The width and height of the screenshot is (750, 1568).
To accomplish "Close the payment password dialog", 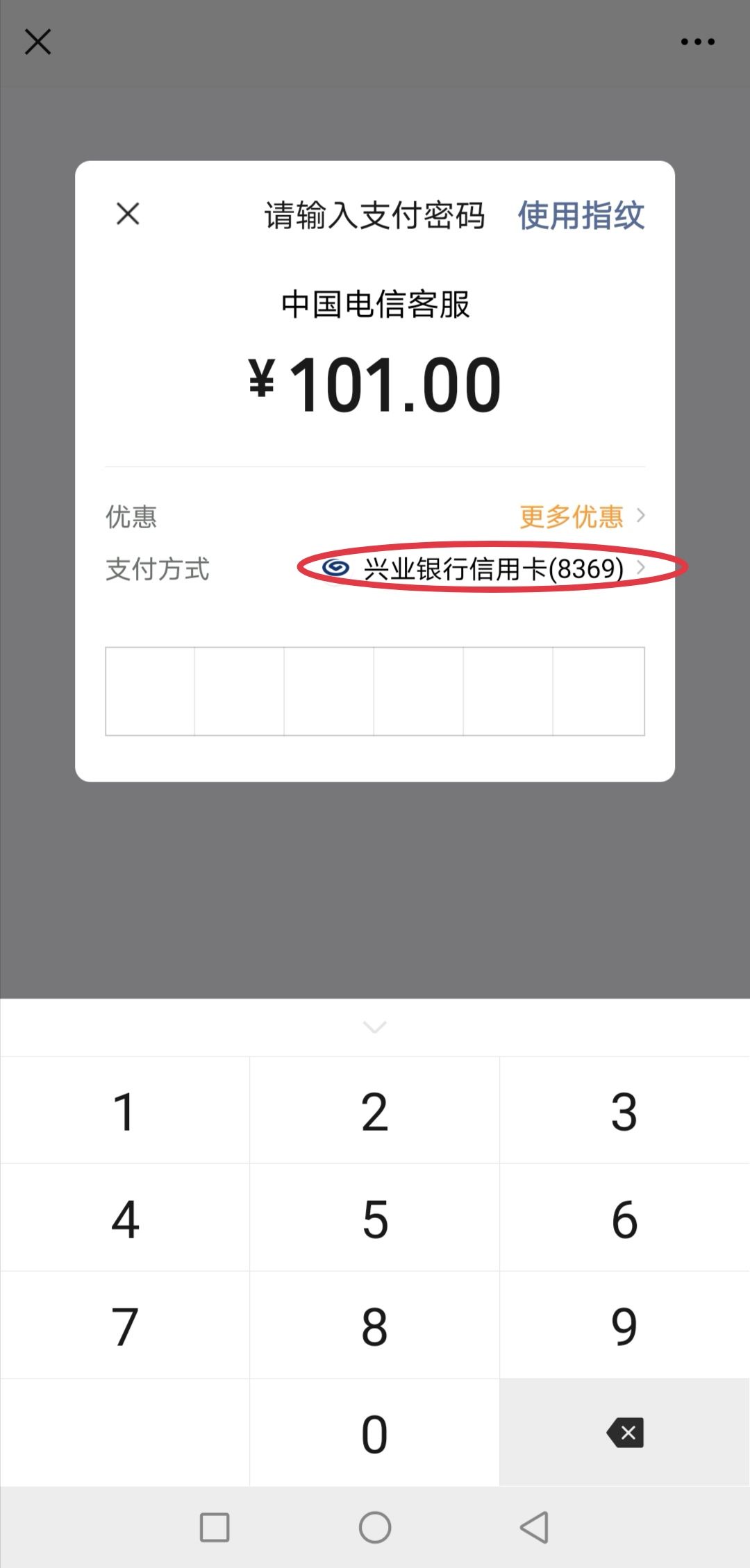I will tap(128, 214).
